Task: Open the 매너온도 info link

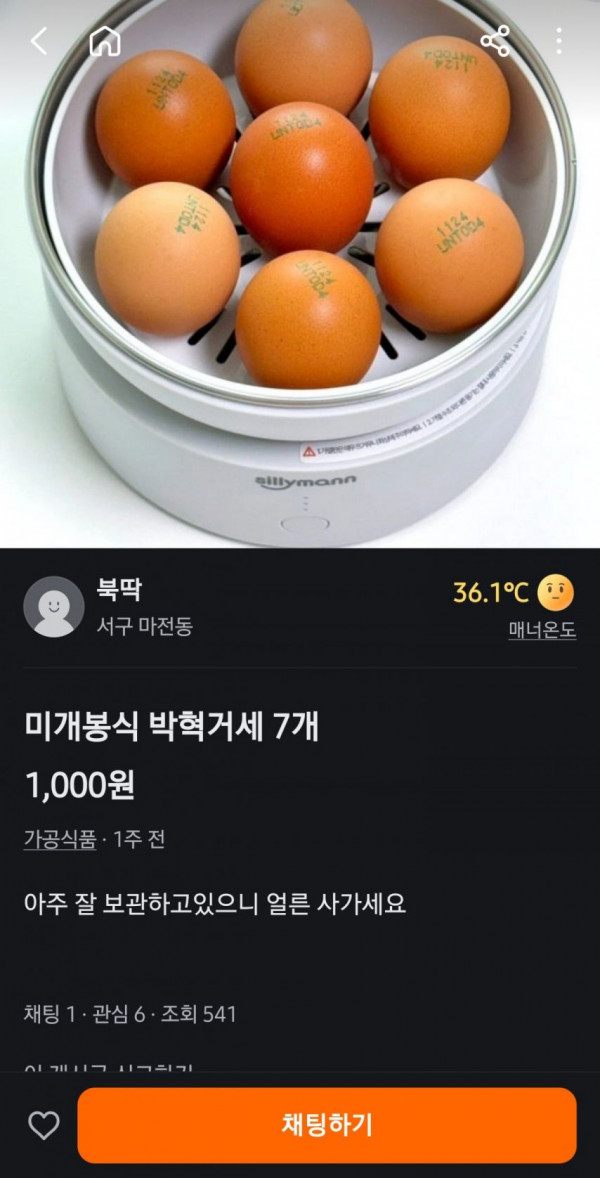Action: click(x=541, y=631)
